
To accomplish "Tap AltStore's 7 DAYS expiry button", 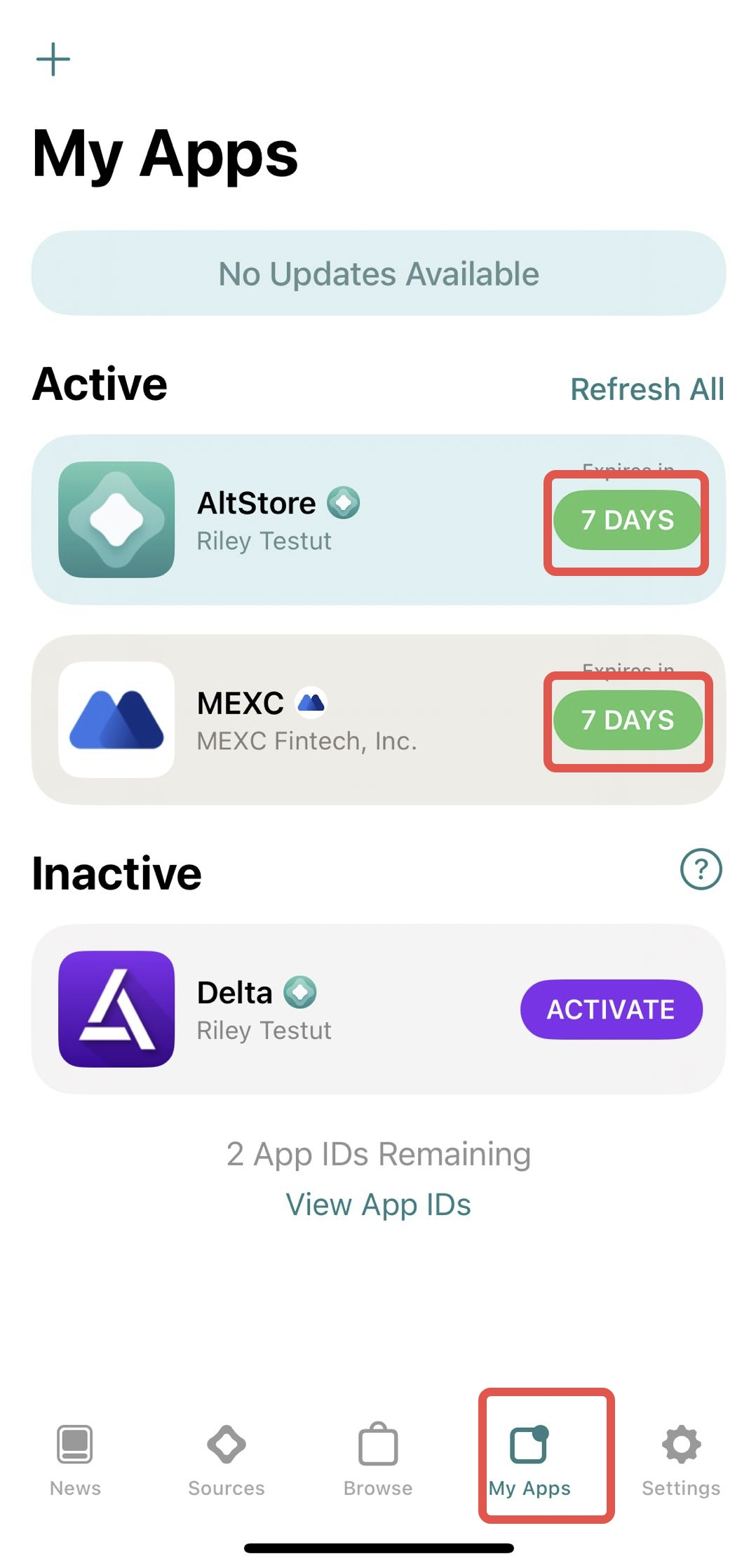I will (628, 520).
